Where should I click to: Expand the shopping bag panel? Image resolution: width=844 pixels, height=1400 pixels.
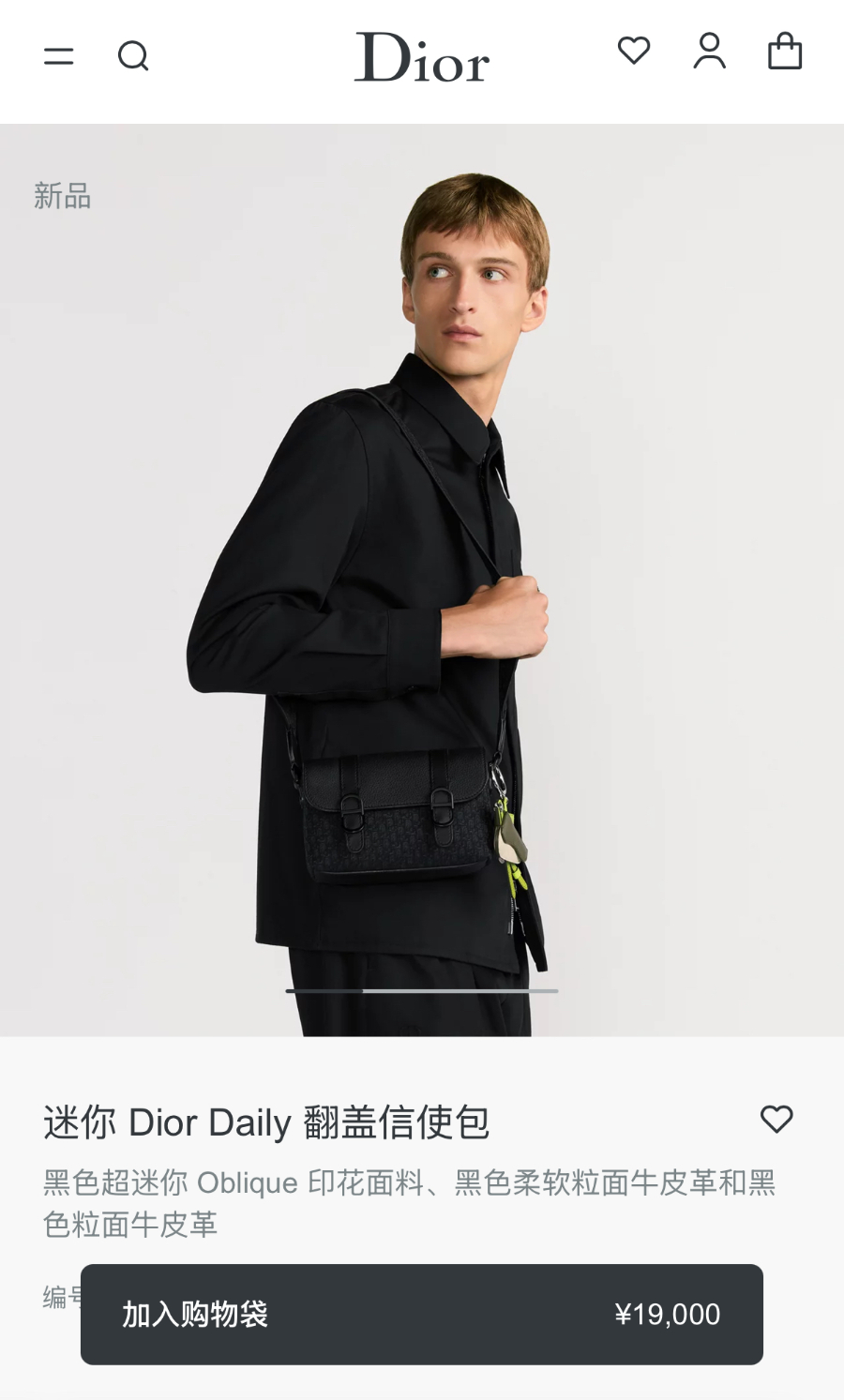point(785,53)
